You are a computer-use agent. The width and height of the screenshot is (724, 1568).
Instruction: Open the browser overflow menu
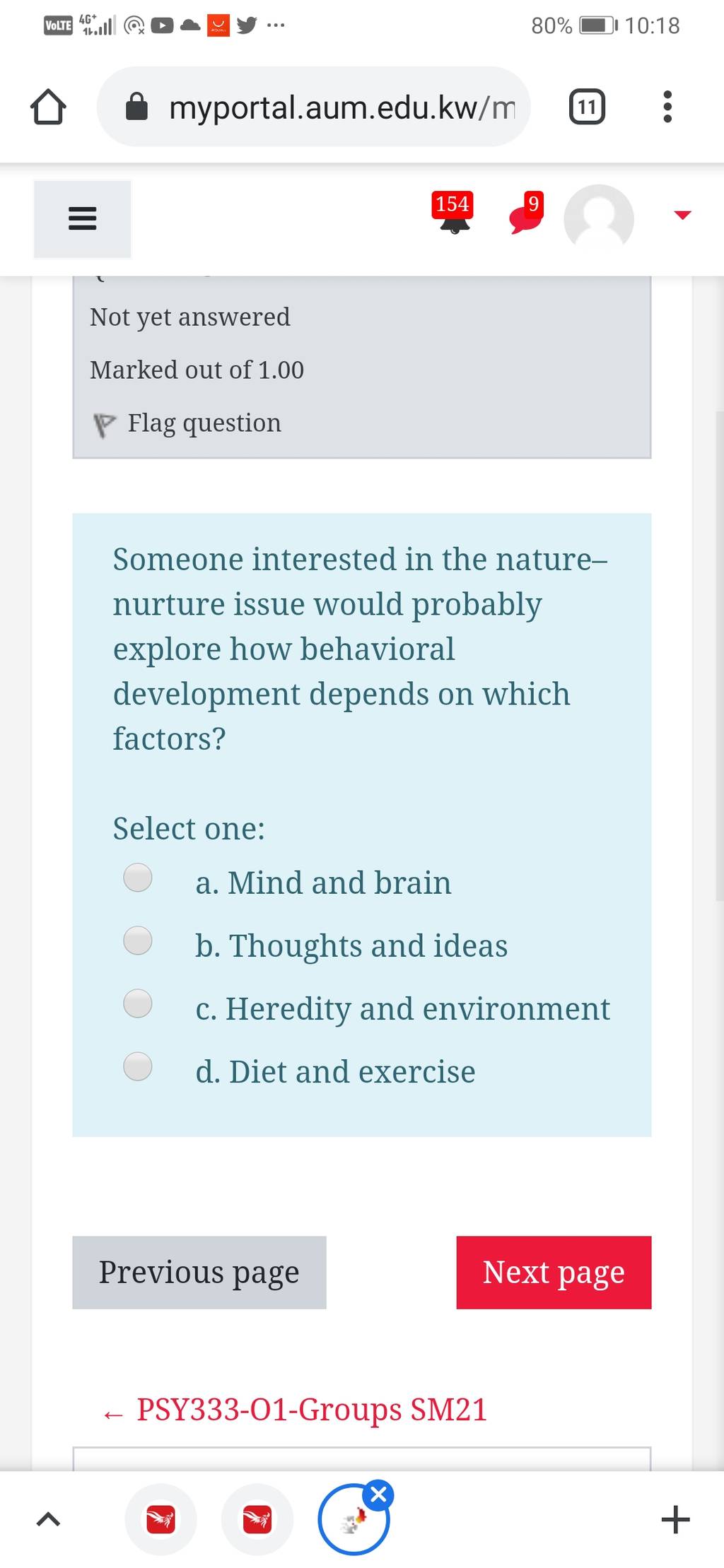point(667,107)
